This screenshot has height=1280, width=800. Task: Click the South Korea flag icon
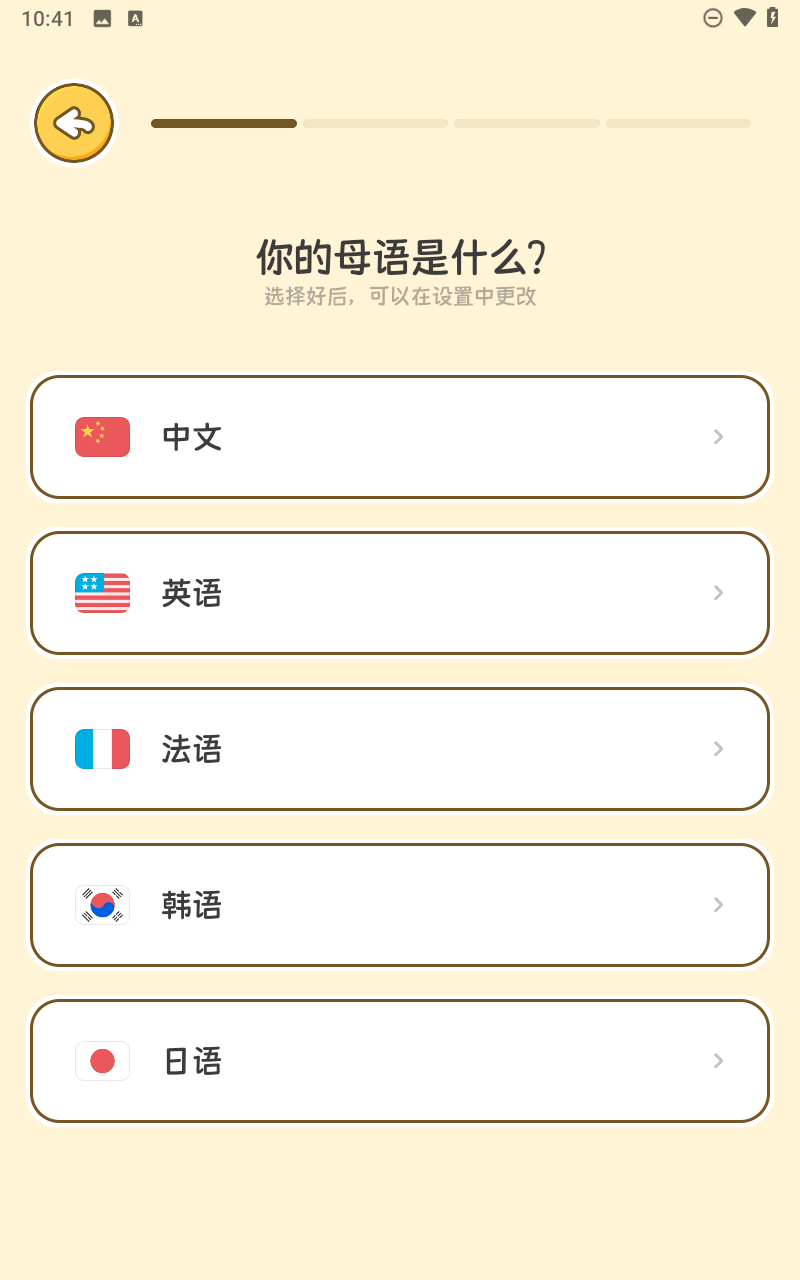(x=102, y=905)
